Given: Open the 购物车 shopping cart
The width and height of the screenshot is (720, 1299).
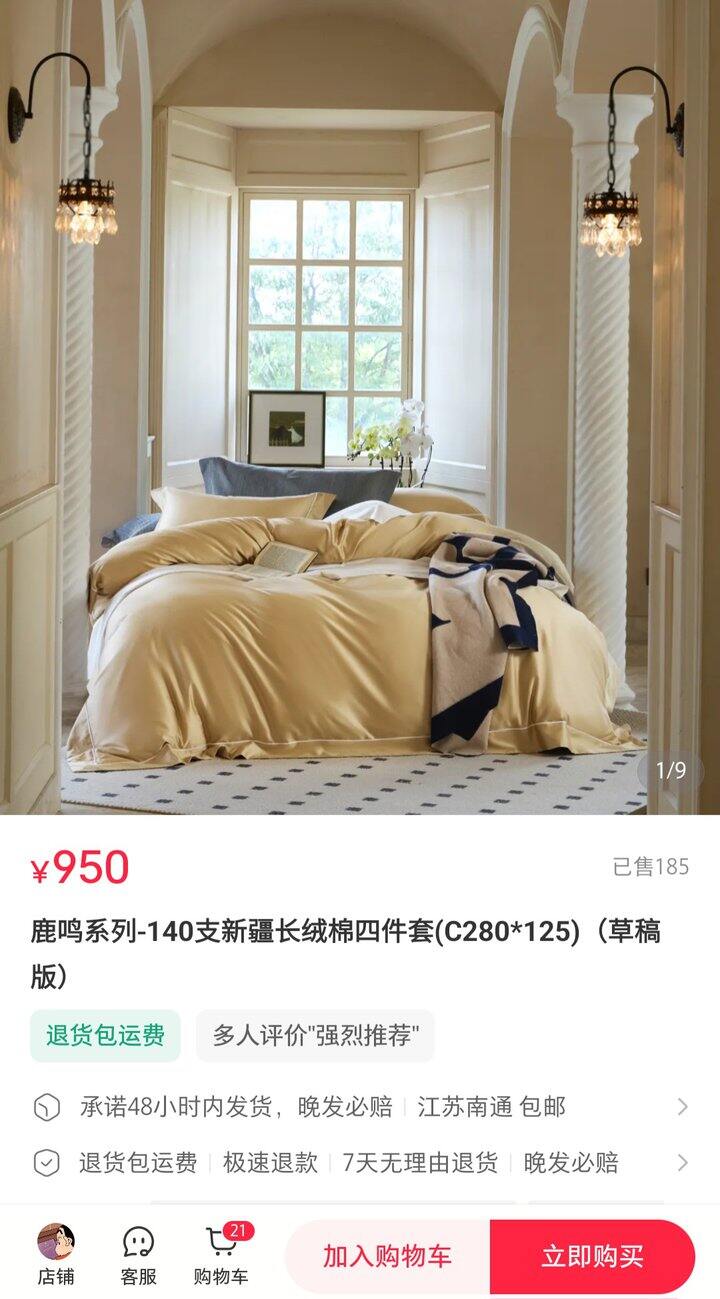Looking at the screenshot, I should [x=221, y=1256].
